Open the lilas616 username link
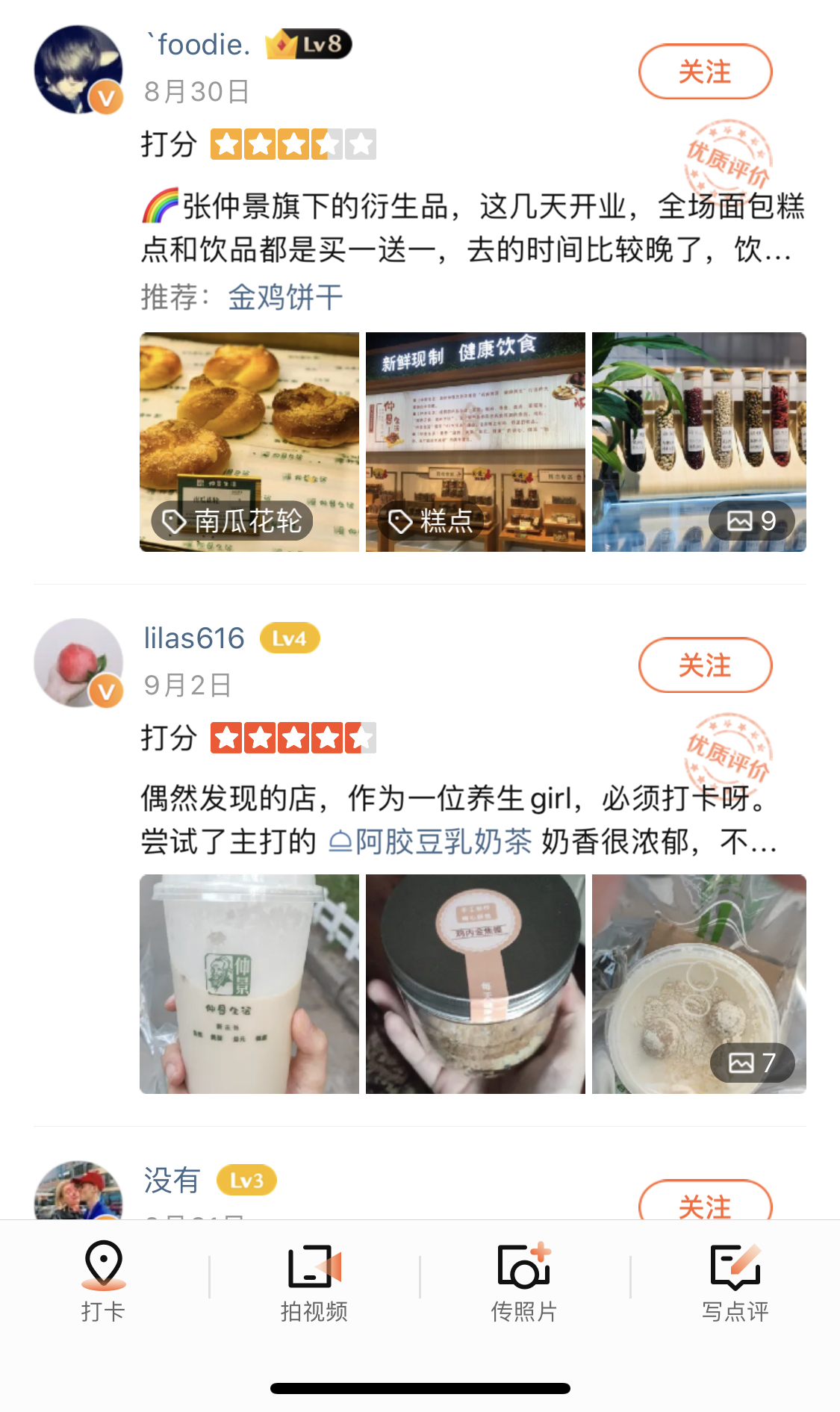This screenshot has width=840, height=1412. click(194, 638)
